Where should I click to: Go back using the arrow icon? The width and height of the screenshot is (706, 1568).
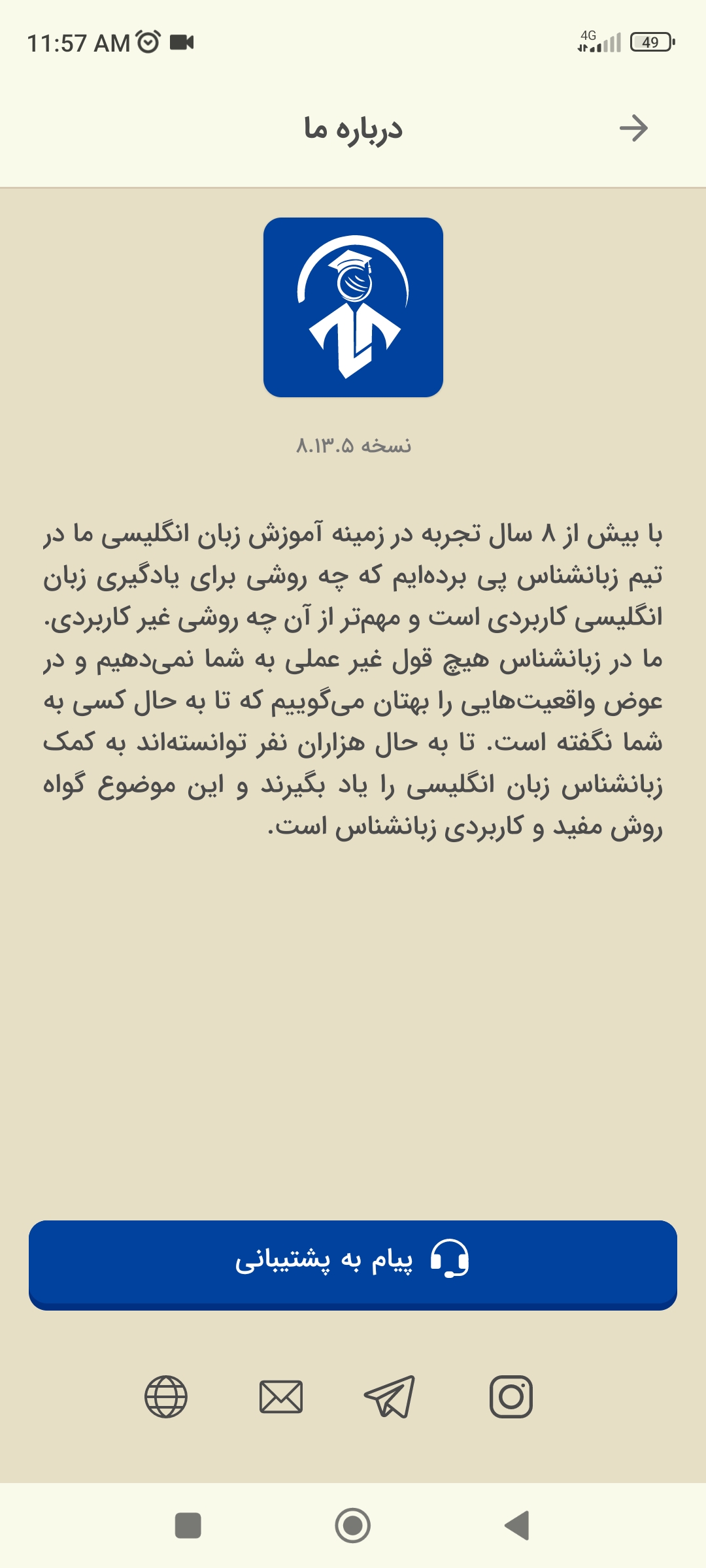633,128
